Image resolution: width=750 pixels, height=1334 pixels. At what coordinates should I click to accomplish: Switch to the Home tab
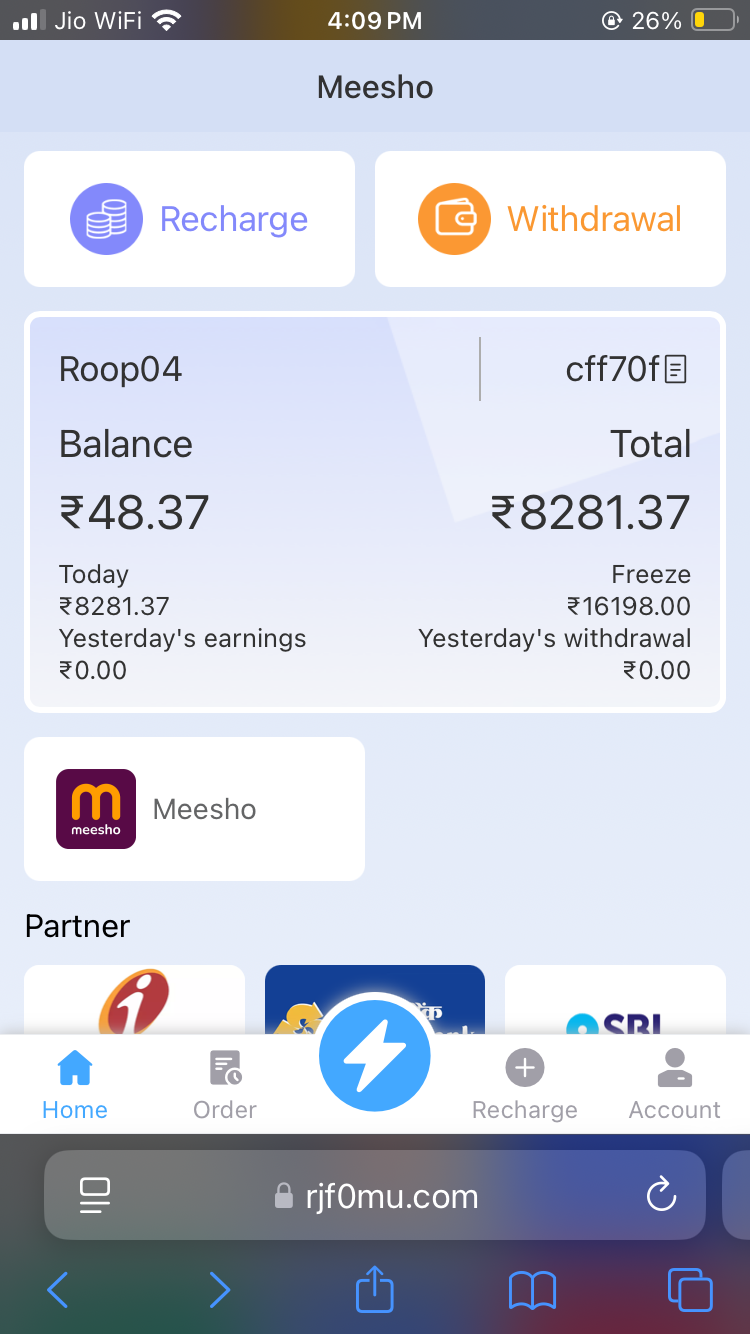[75, 1086]
